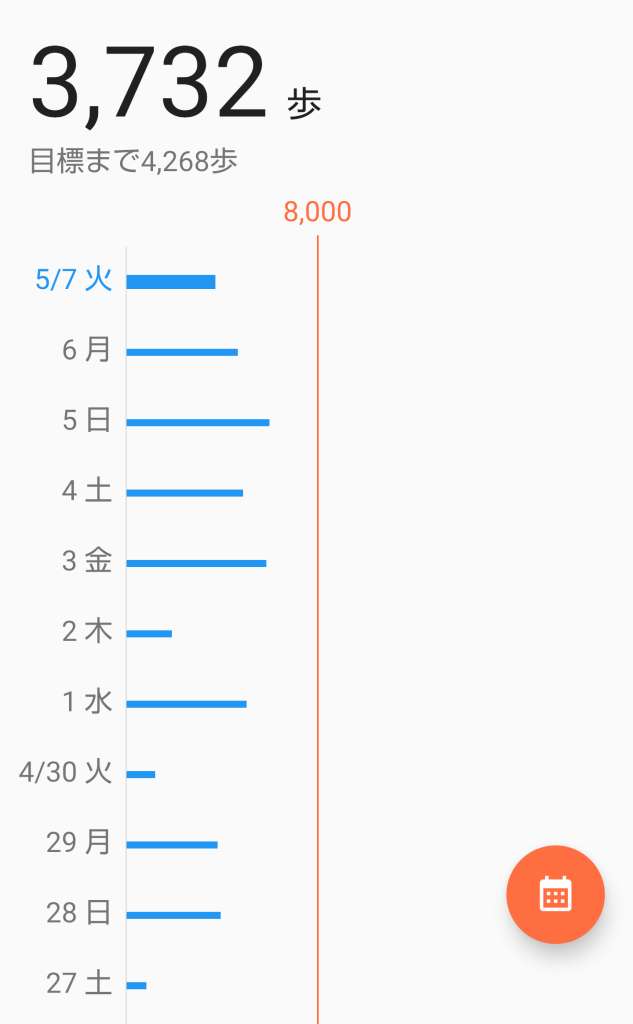This screenshot has width=633, height=1024.
Task: Open the calendar floating button
Action: tap(555, 894)
